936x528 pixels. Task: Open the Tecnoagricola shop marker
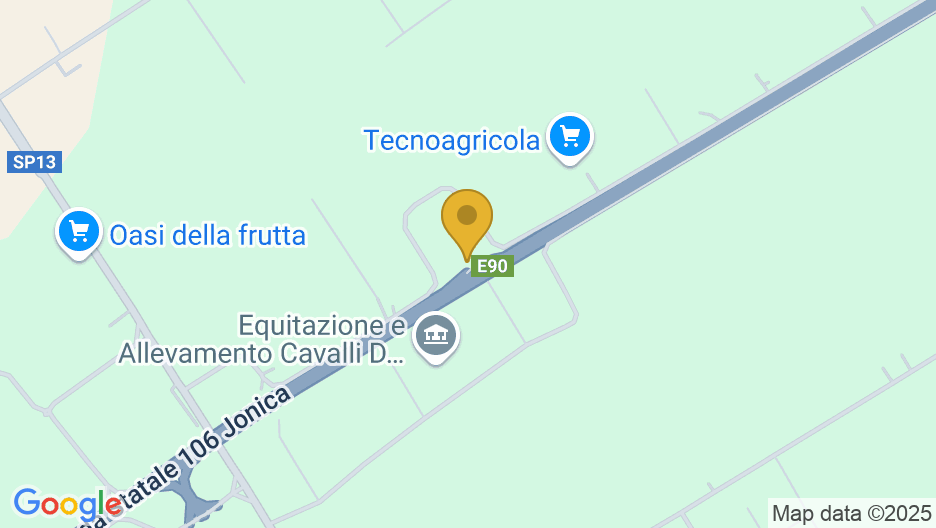tap(570, 136)
